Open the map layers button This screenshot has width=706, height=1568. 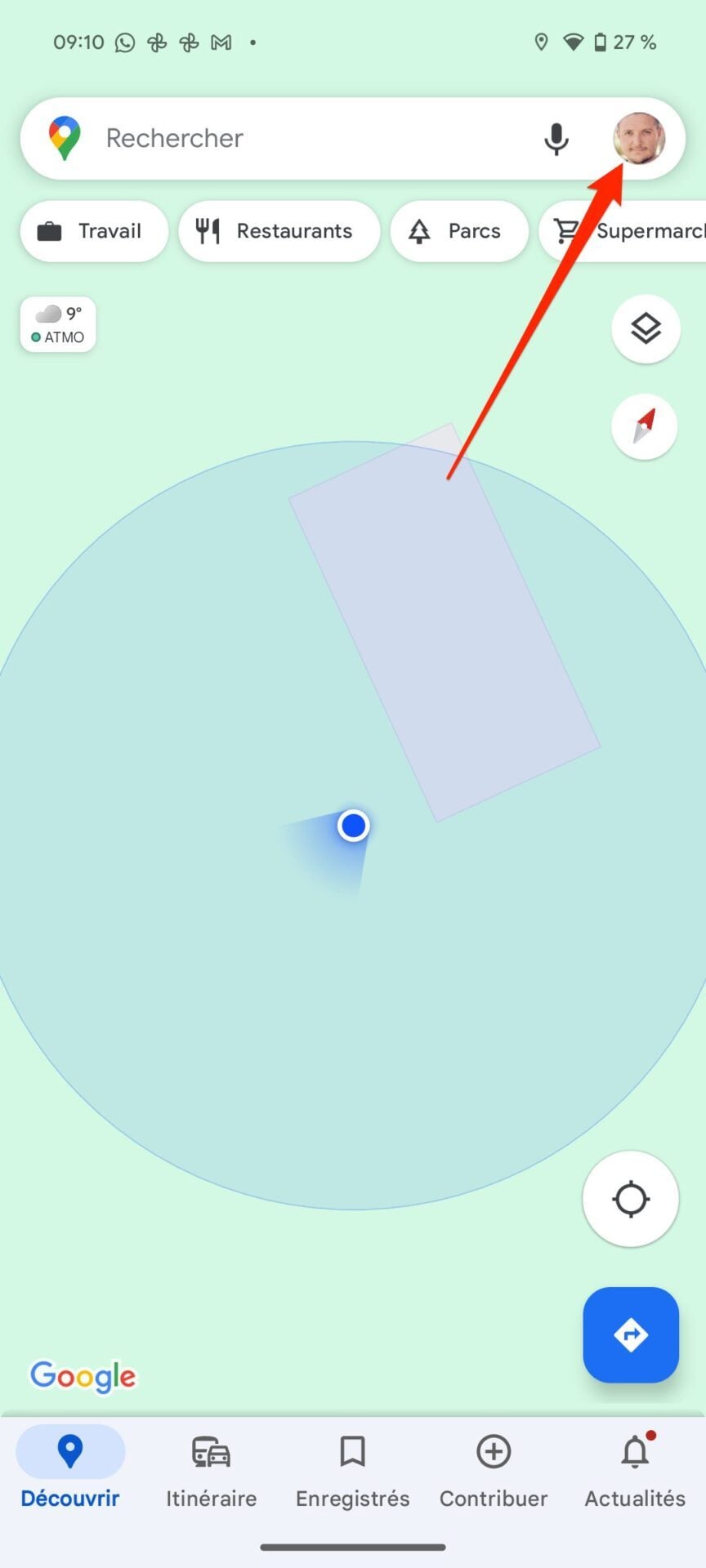(x=646, y=329)
